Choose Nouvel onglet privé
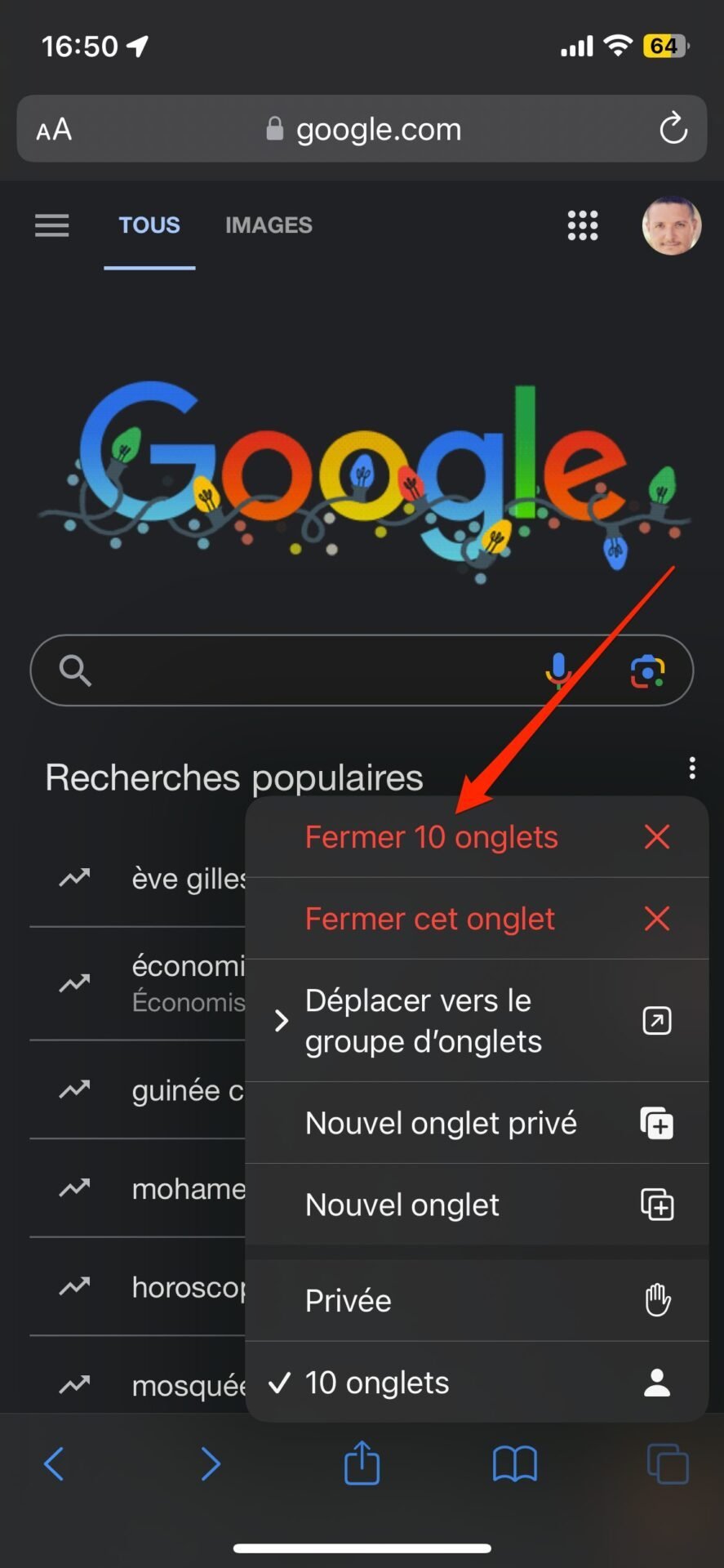Screen dimensions: 724x1568 [x=477, y=1123]
